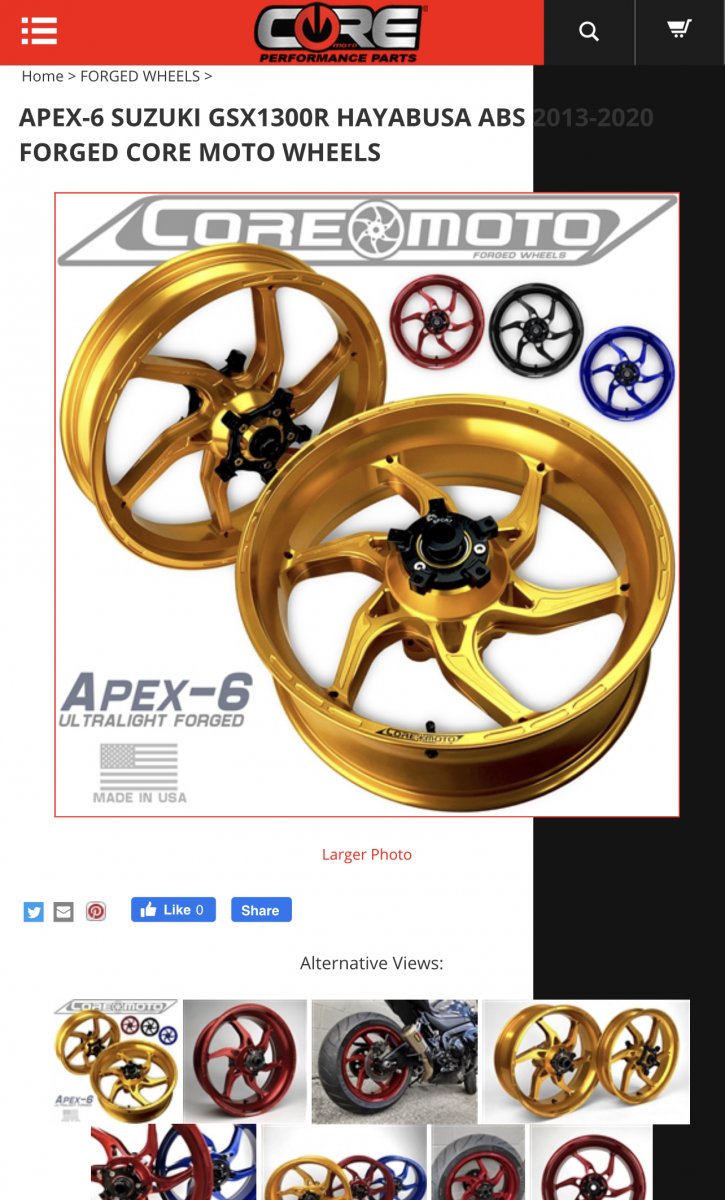
Task: Return to the Core Performance Parts homepage logo
Action: coord(338,33)
